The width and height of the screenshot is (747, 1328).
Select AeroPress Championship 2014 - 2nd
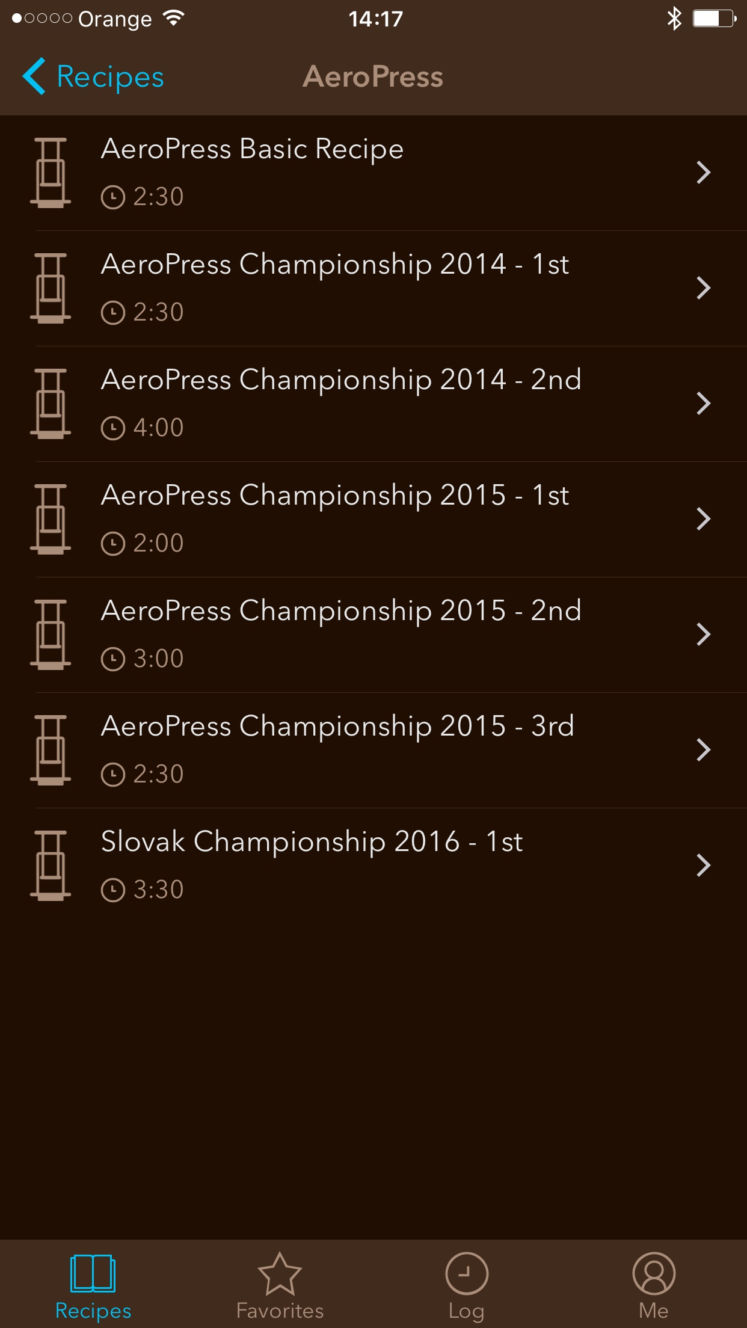[x=373, y=404]
